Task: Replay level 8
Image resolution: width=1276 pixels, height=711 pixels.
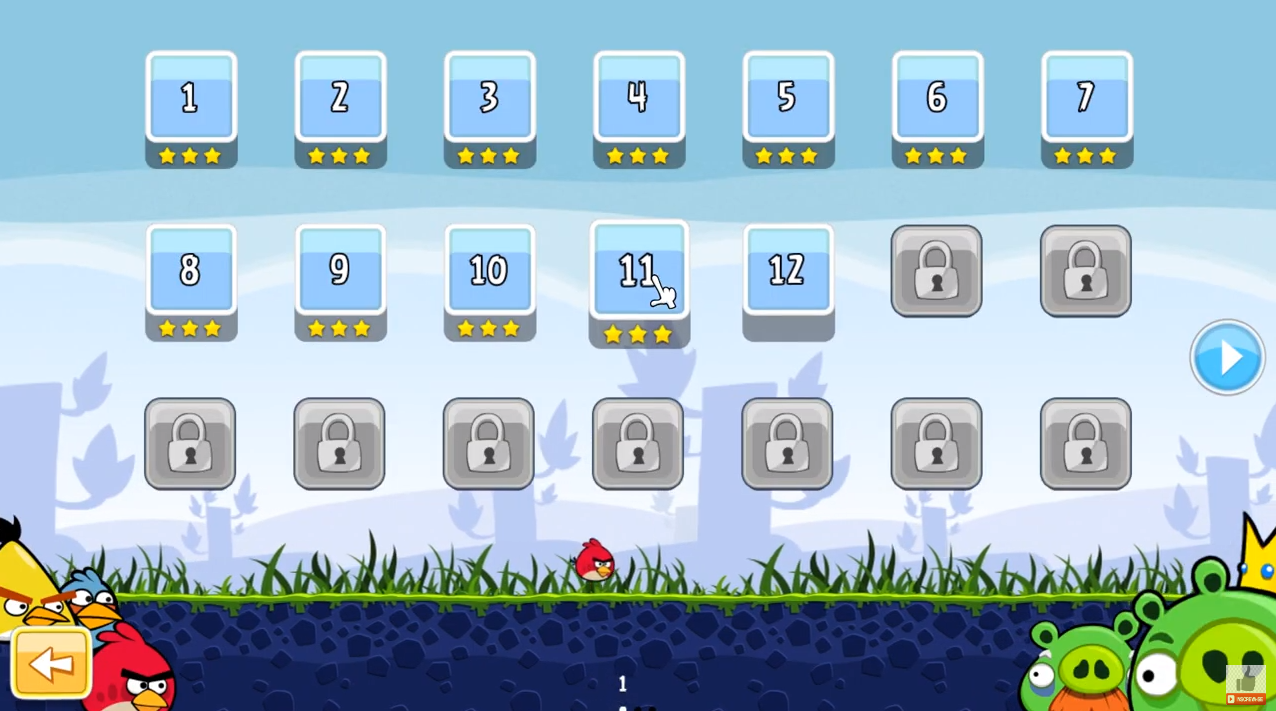Action: pos(191,271)
